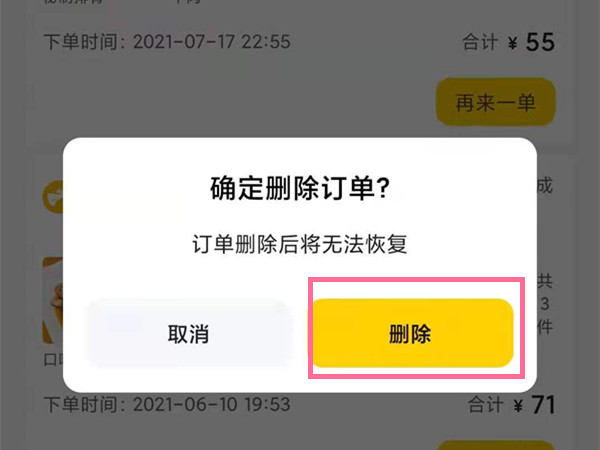Dismiss the dialog via 取消
This screenshot has width=600, height=450.
click(x=189, y=333)
